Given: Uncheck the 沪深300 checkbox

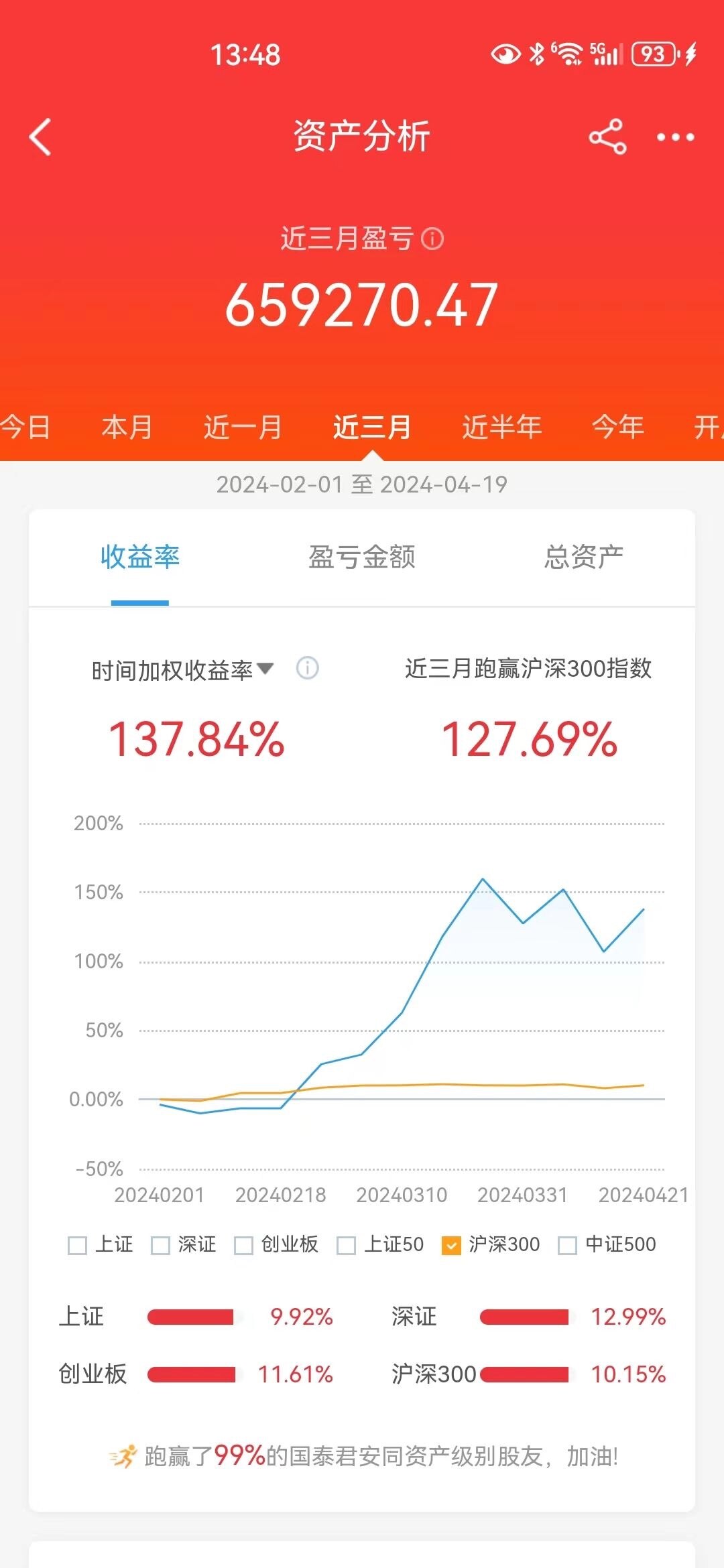Looking at the screenshot, I should (x=451, y=1246).
